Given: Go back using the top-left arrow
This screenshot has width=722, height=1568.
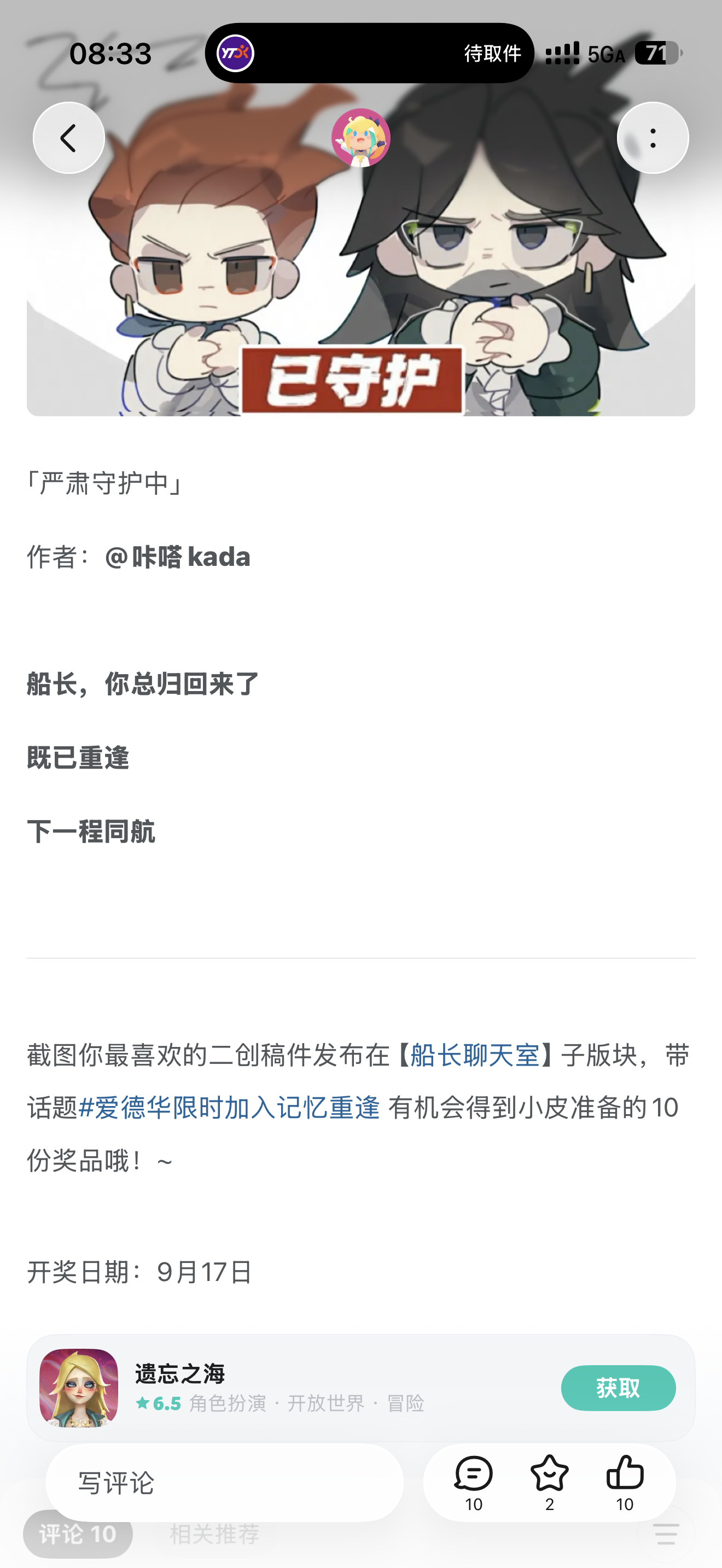Looking at the screenshot, I should pyautogui.click(x=69, y=138).
